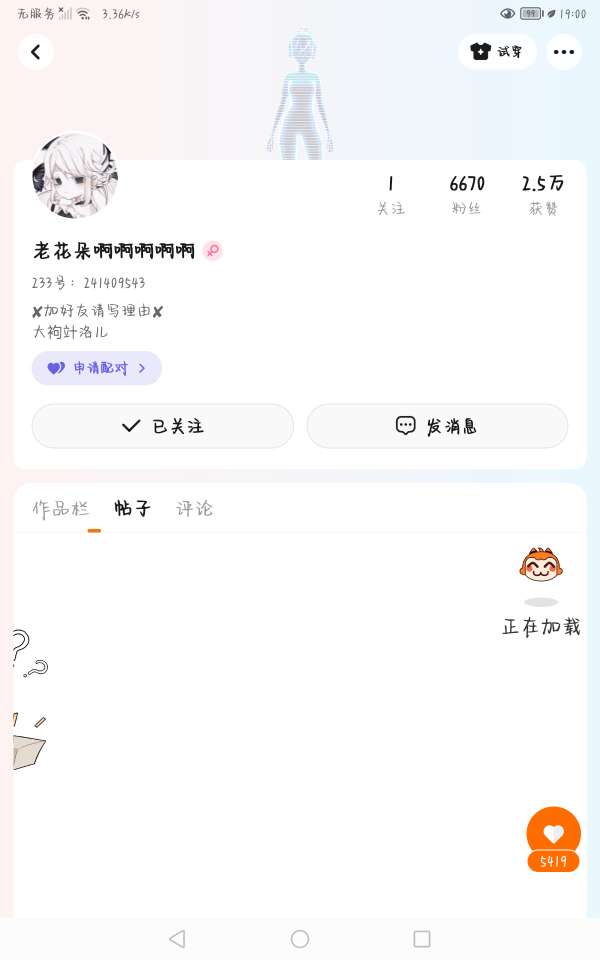
Task: Tap the system home button
Action: (300, 939)
